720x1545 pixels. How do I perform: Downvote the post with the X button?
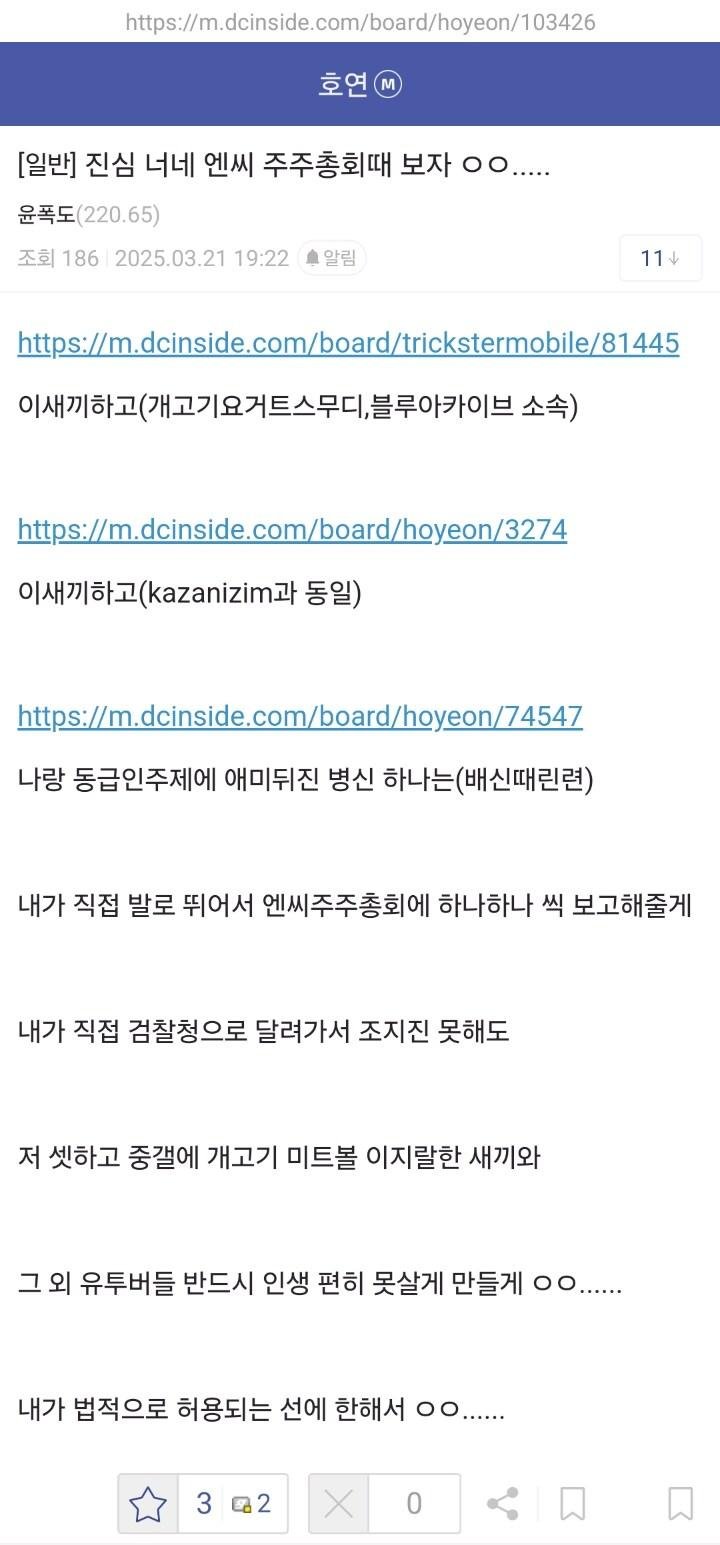(339, 1503)
